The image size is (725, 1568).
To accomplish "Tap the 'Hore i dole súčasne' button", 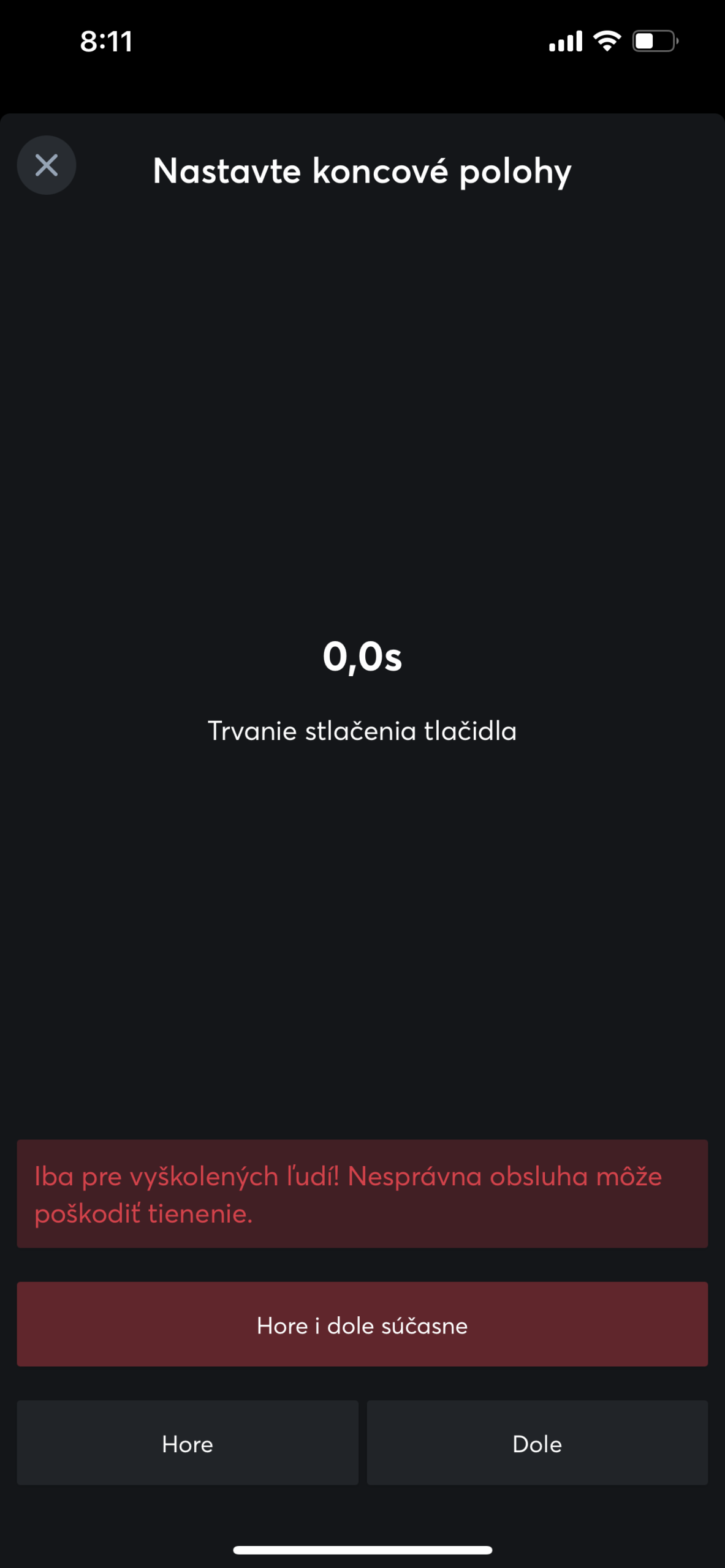I will coord(362,1325).
